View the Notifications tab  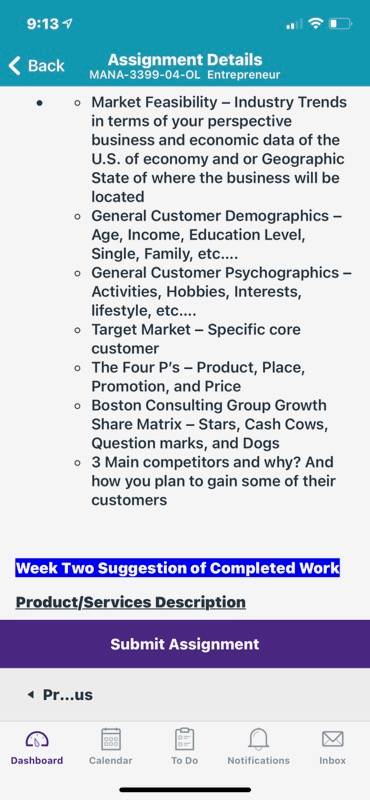click(258, 747)
